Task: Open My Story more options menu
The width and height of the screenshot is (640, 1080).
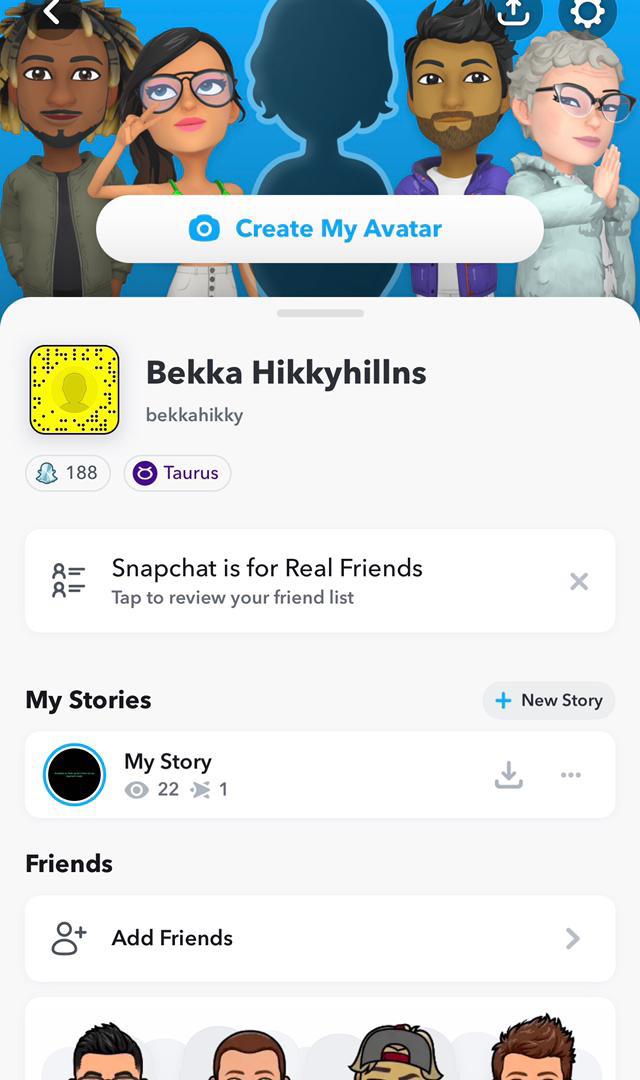Action: [x=571, y=774]
